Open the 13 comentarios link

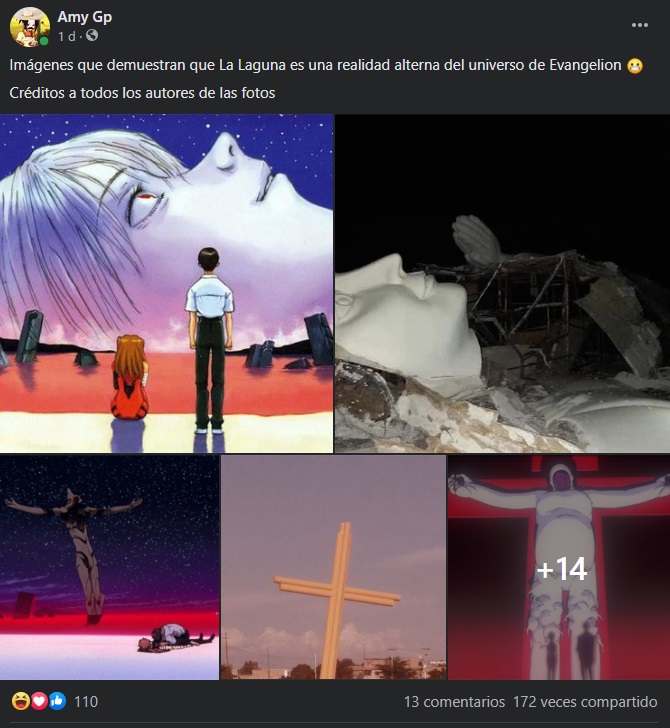[454, 702]
